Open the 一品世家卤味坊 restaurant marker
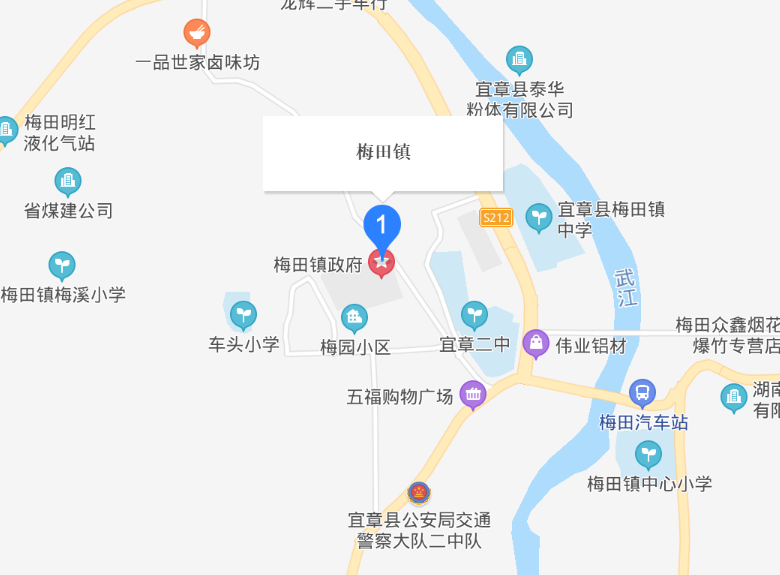The height and width of the screenshot is (575, 780). pos(197,34)
